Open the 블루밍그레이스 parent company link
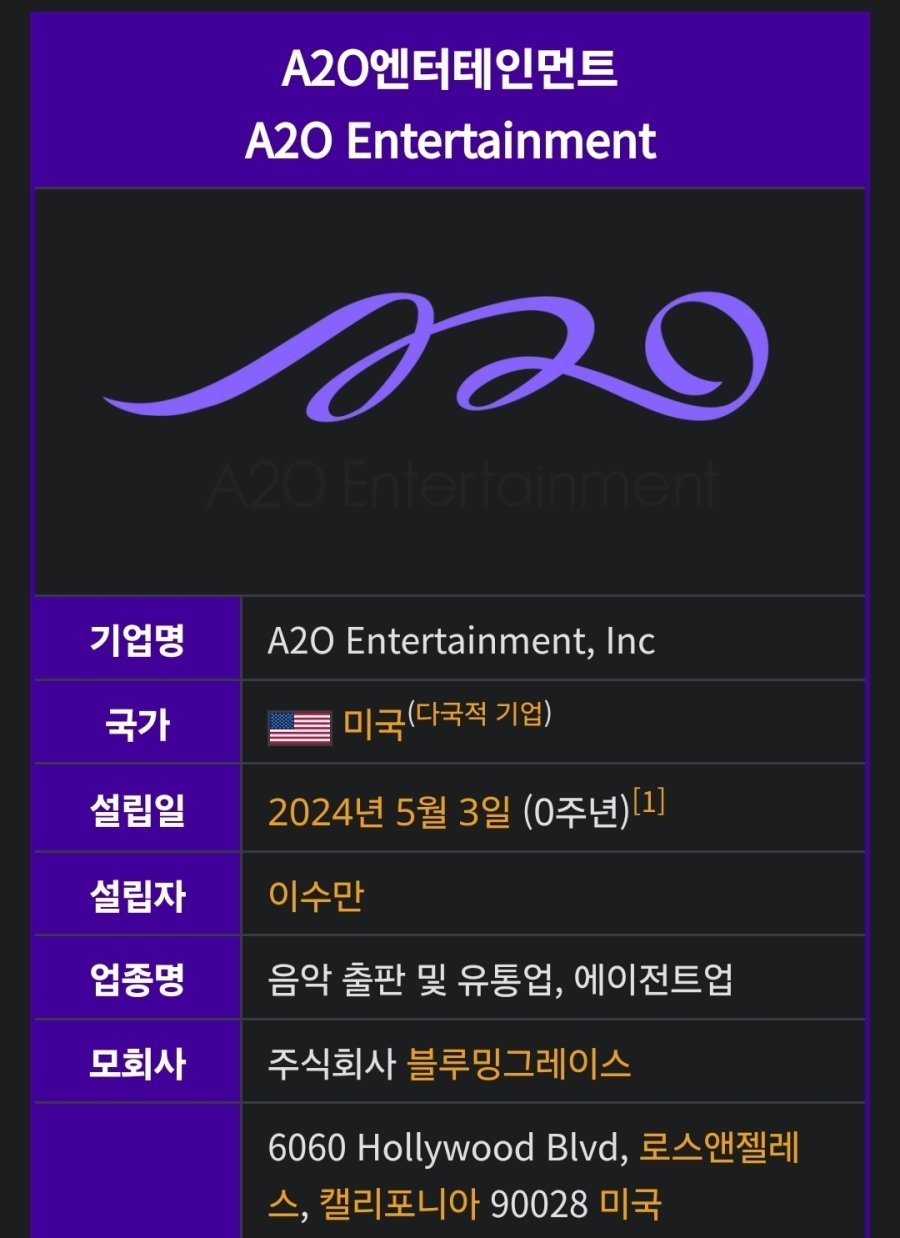 coord(519,1063)
